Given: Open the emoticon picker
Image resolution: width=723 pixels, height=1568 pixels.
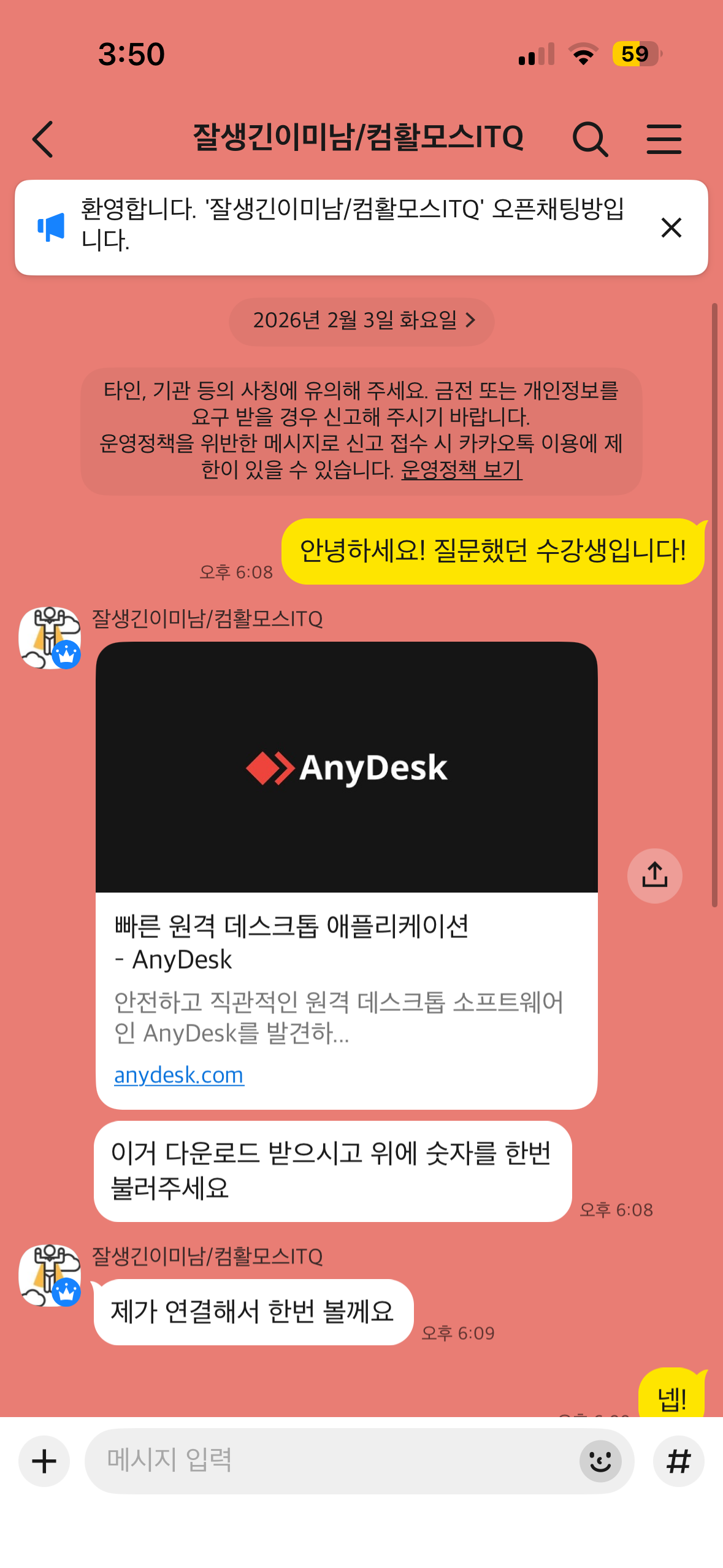Looking at the screenshot, I should [x=600, y=1461].
